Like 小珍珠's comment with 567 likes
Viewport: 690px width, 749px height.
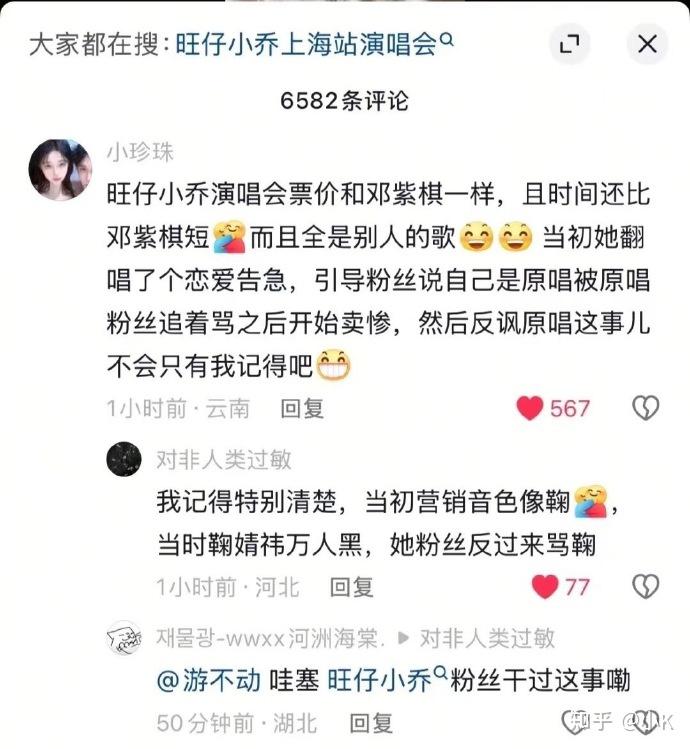[x=530, y=408]
